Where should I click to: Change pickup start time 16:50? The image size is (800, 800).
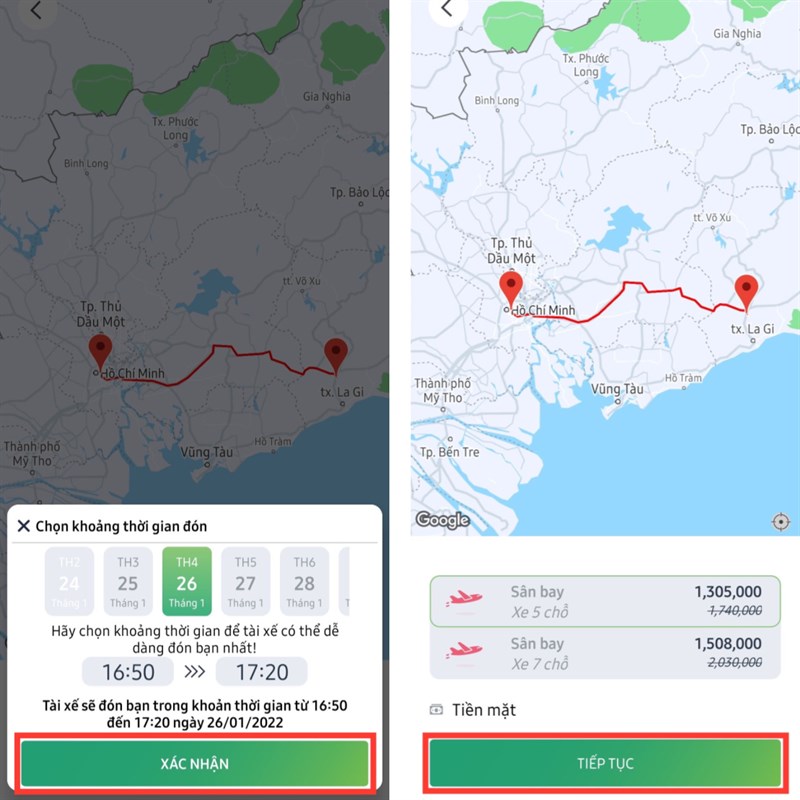coord(127,672)
